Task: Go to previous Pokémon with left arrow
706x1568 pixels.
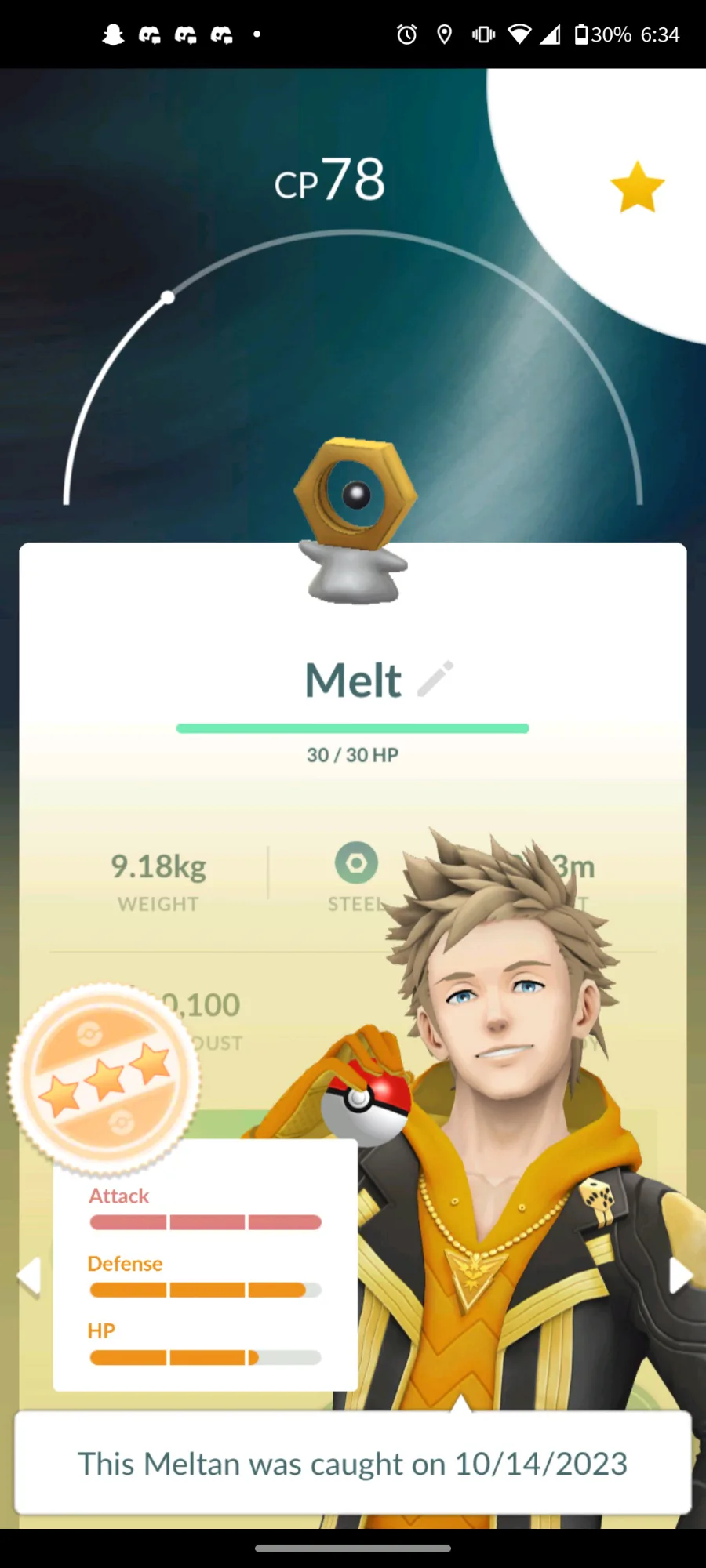Action: click(x=29, y=1276)
